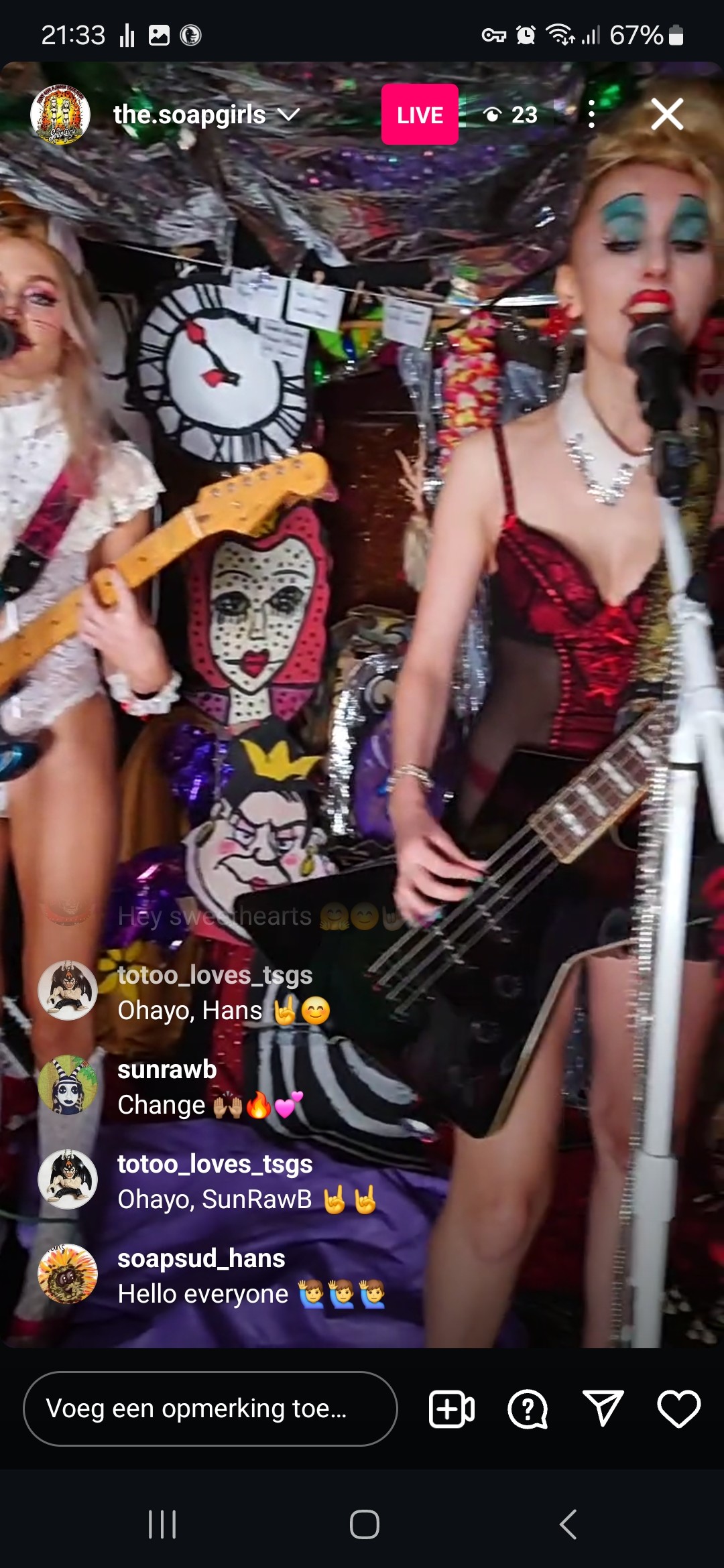Screen dimensions: 724x1568
Task: Expand the.soapgirls username dropdown
Action: [289, 115]
